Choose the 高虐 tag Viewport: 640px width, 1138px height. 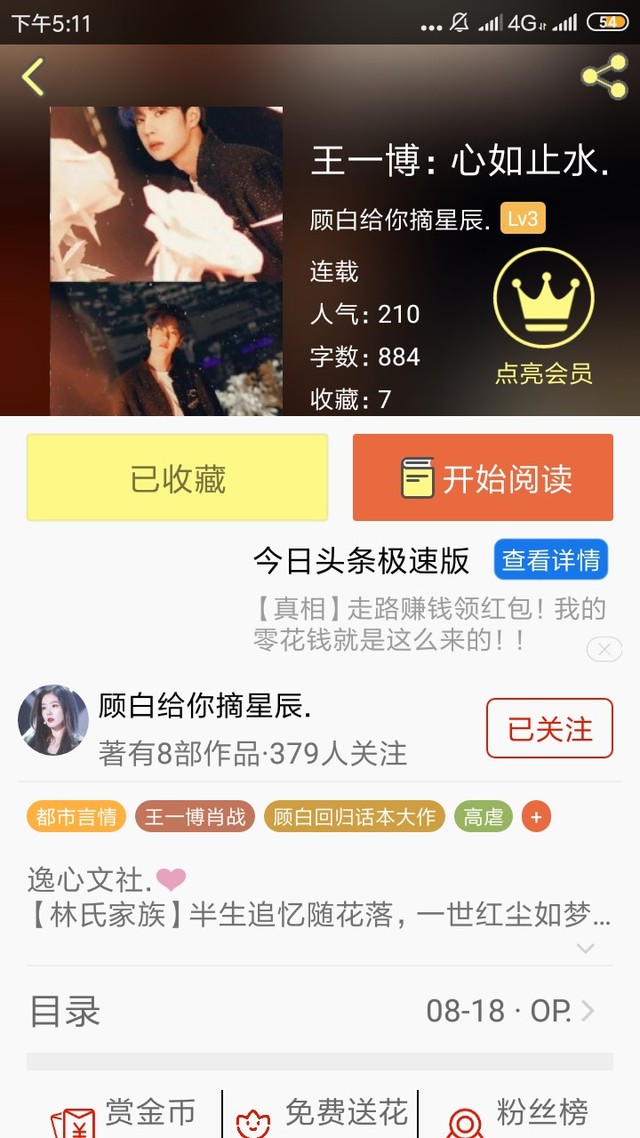coord(483,817)
